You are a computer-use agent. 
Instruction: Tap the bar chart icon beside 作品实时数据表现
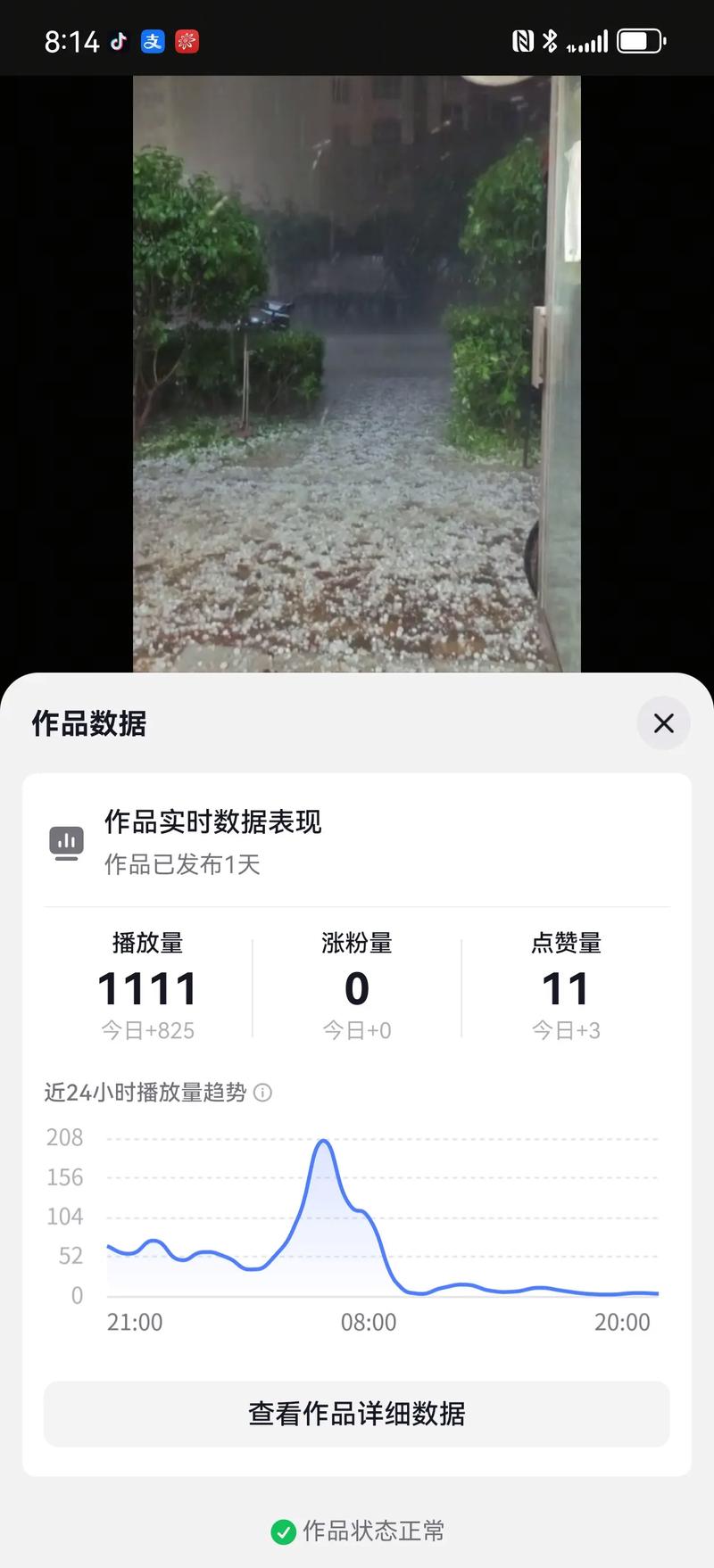coord(66,841)
